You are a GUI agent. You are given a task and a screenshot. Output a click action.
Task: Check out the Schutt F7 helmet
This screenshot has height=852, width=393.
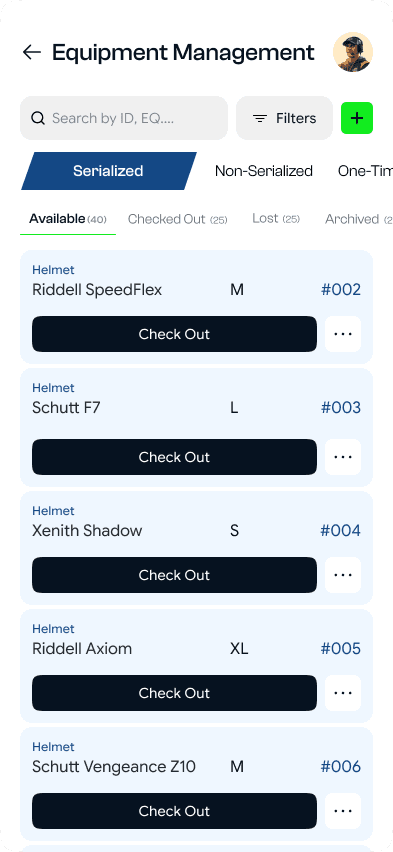point(174,457)
